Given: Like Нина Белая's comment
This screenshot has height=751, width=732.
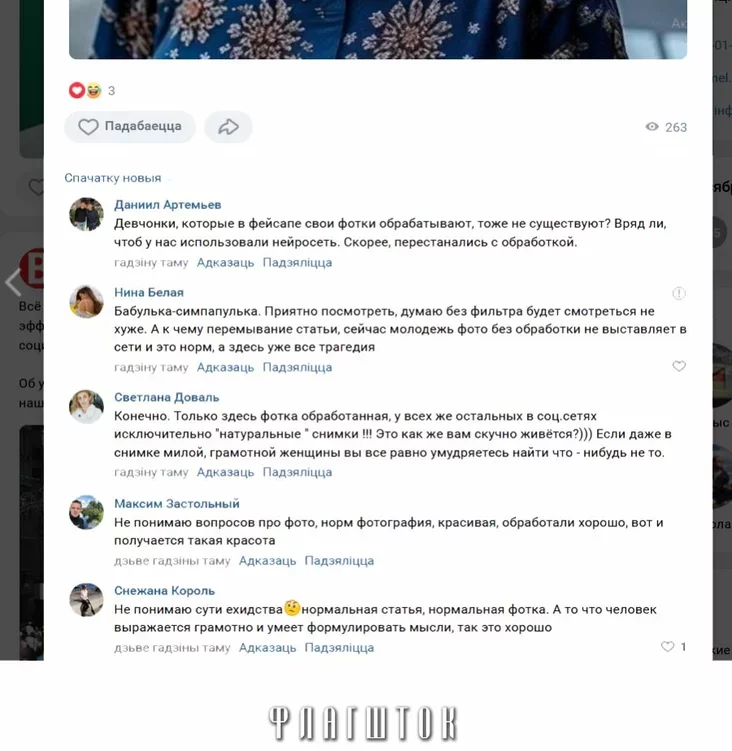Looking at the screenshot, I should pos(679,367).
